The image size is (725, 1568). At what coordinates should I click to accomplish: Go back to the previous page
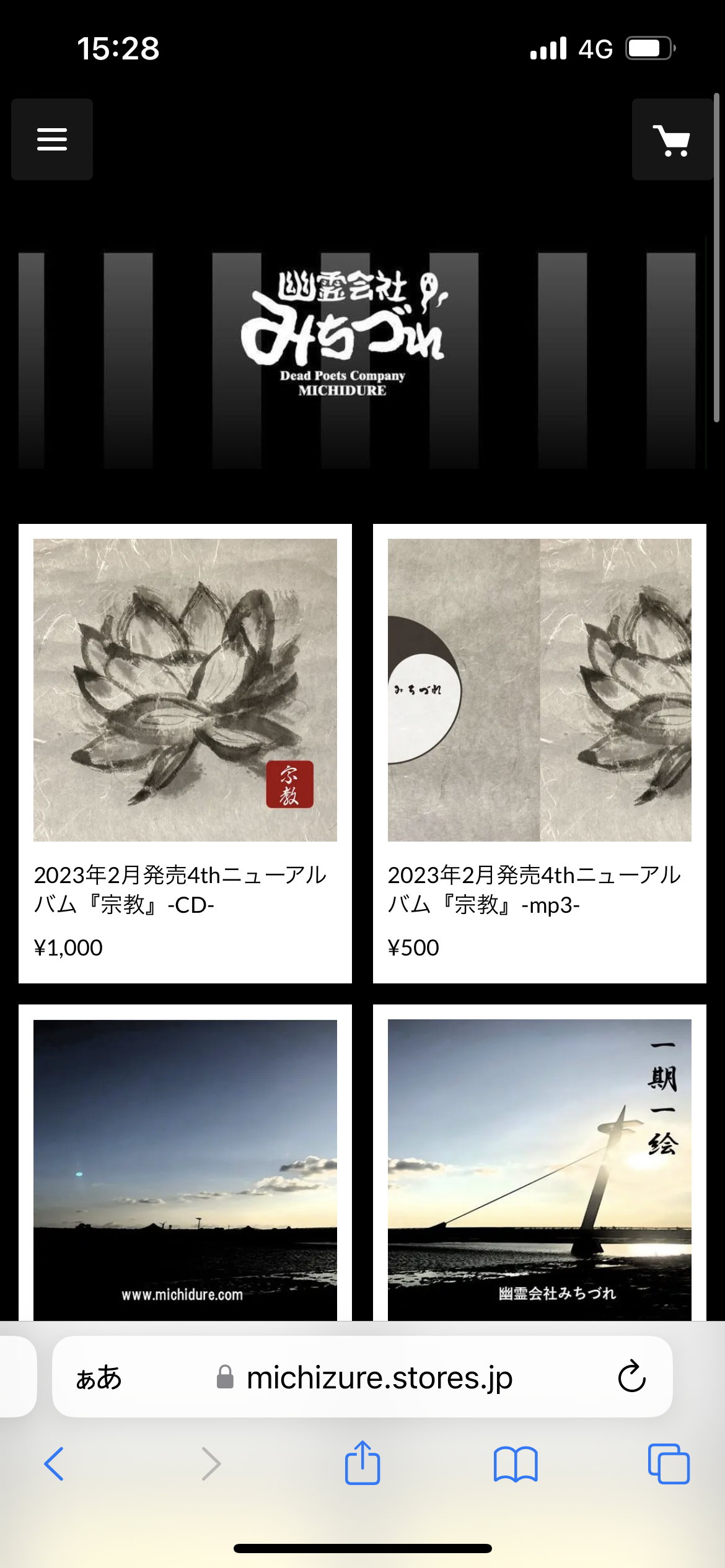pyautogui.click(x=54, y=1464)
